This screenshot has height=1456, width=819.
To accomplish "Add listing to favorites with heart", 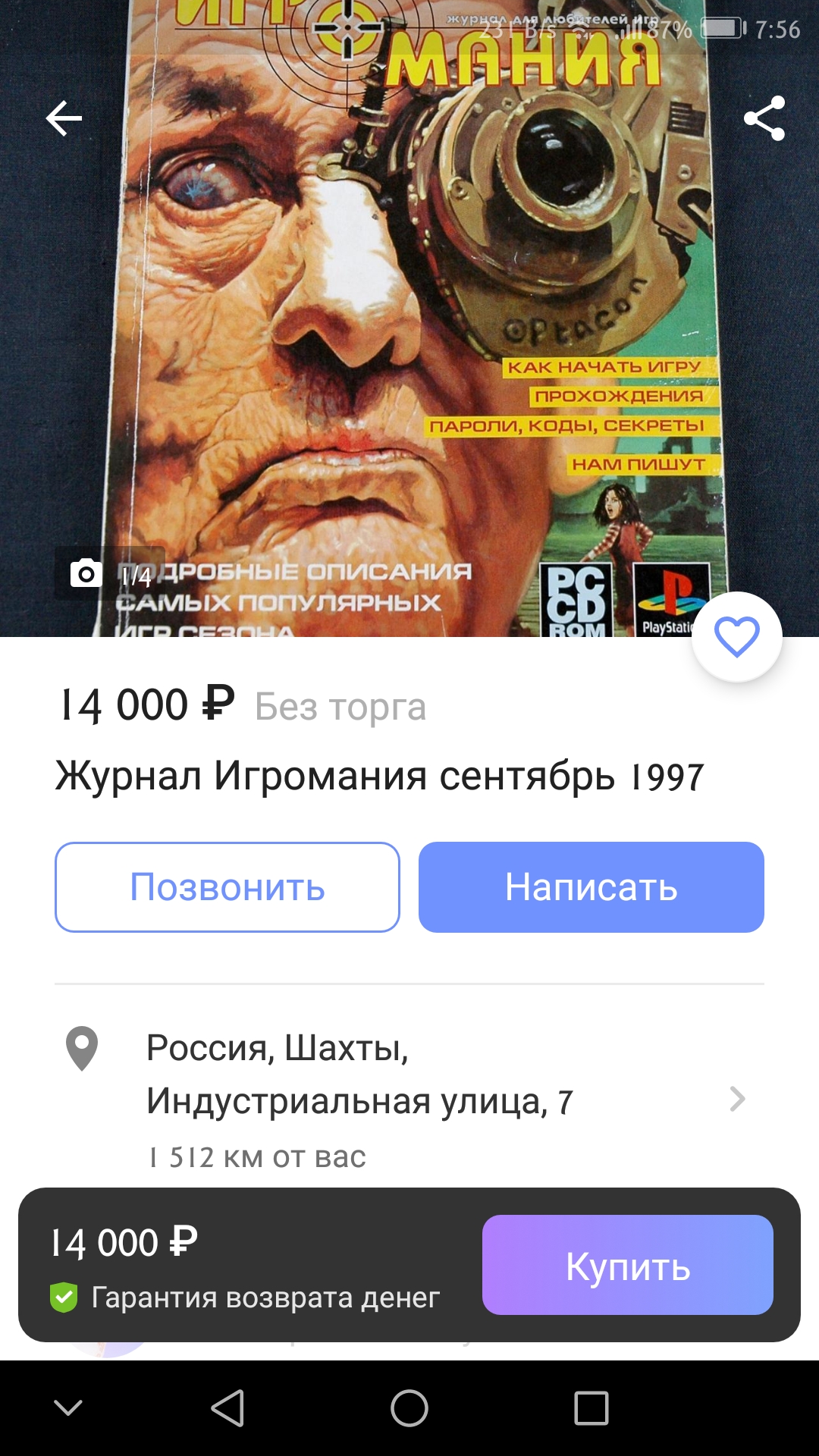I will click(737, 637).
